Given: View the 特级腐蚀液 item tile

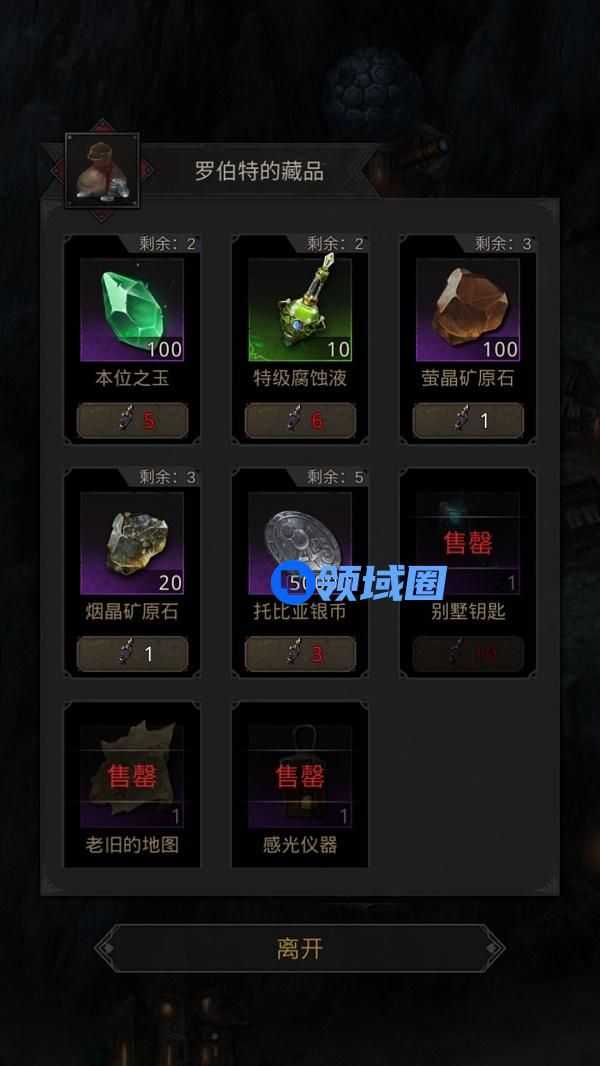Looking at the screenshot, I should click(300, 310).
